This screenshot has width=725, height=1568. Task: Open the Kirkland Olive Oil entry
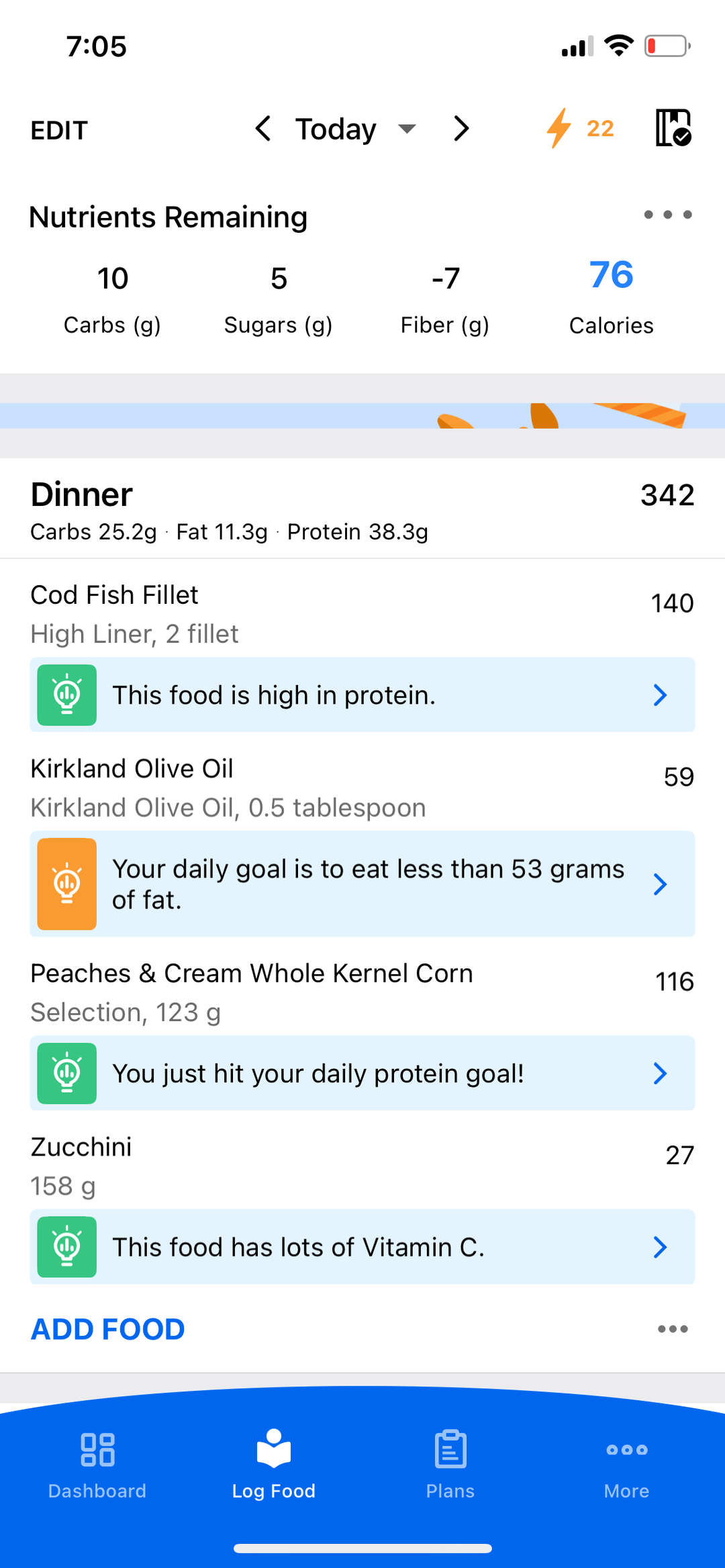click(362, 787)
